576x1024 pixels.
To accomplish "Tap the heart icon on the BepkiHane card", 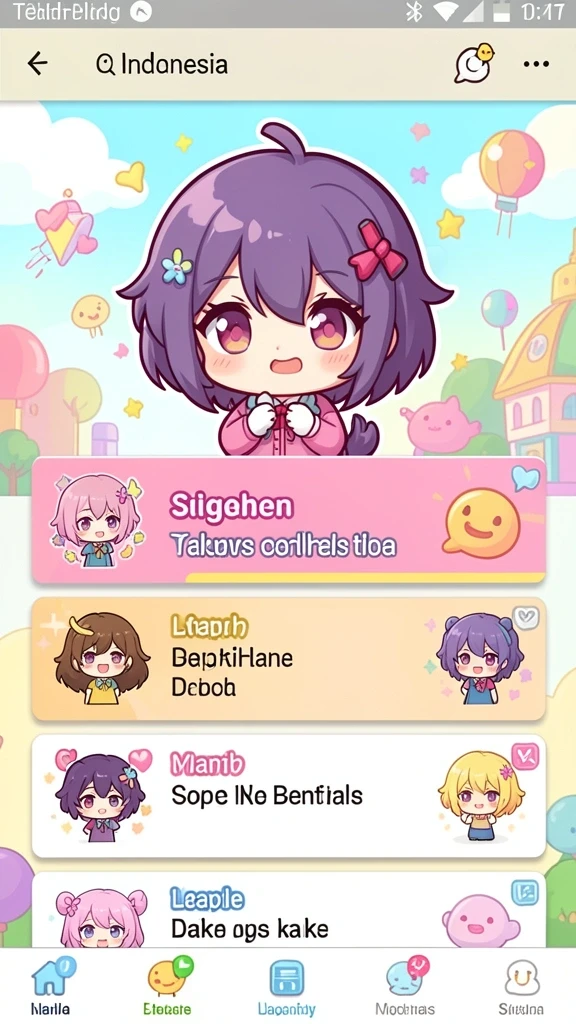I will click(x=526, y=618).
